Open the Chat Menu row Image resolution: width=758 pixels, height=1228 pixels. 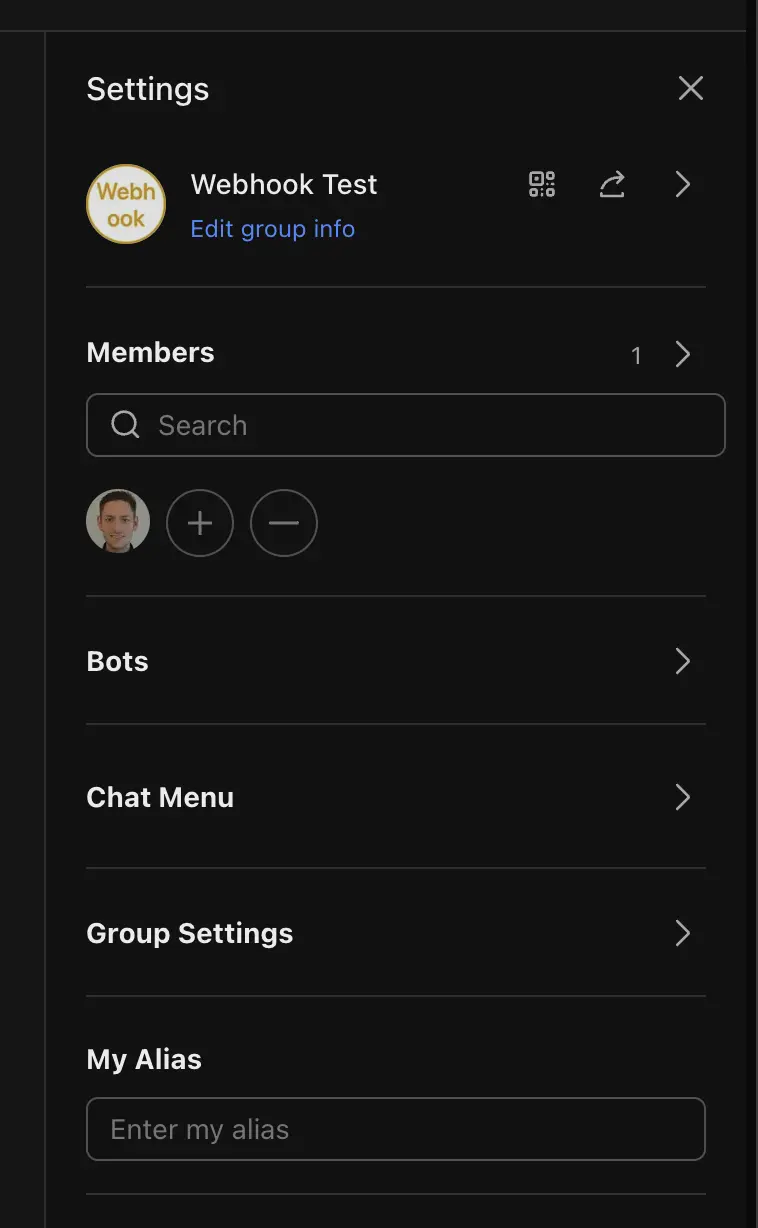click(x=395, y=797)
